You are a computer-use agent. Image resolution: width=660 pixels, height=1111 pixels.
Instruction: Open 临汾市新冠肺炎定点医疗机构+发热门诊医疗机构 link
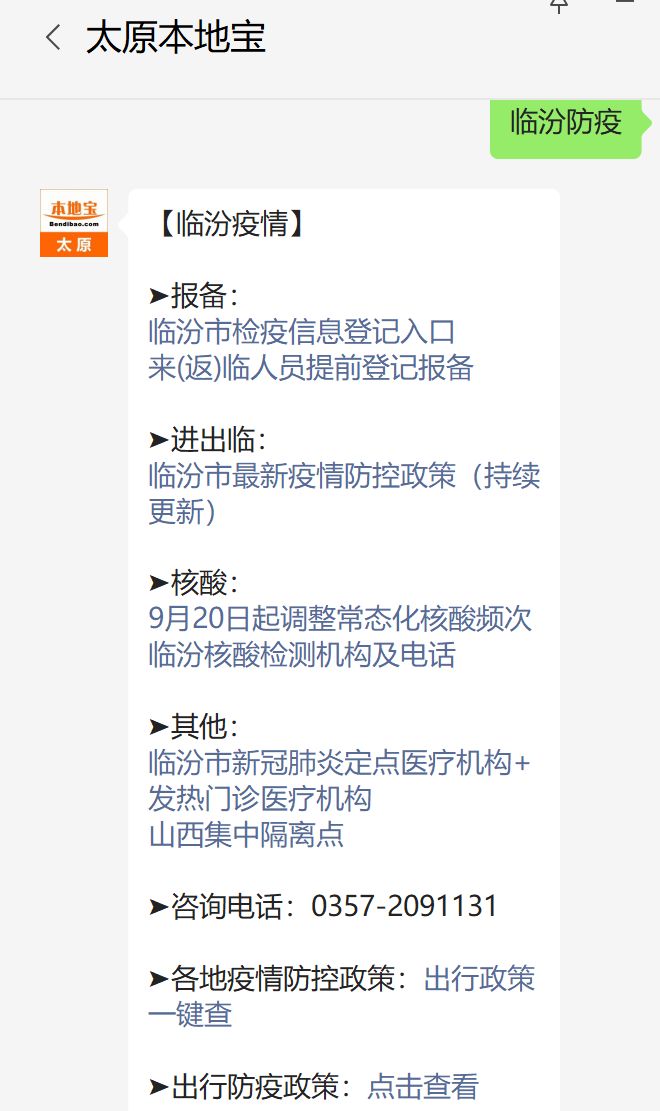tap(339, 763)
